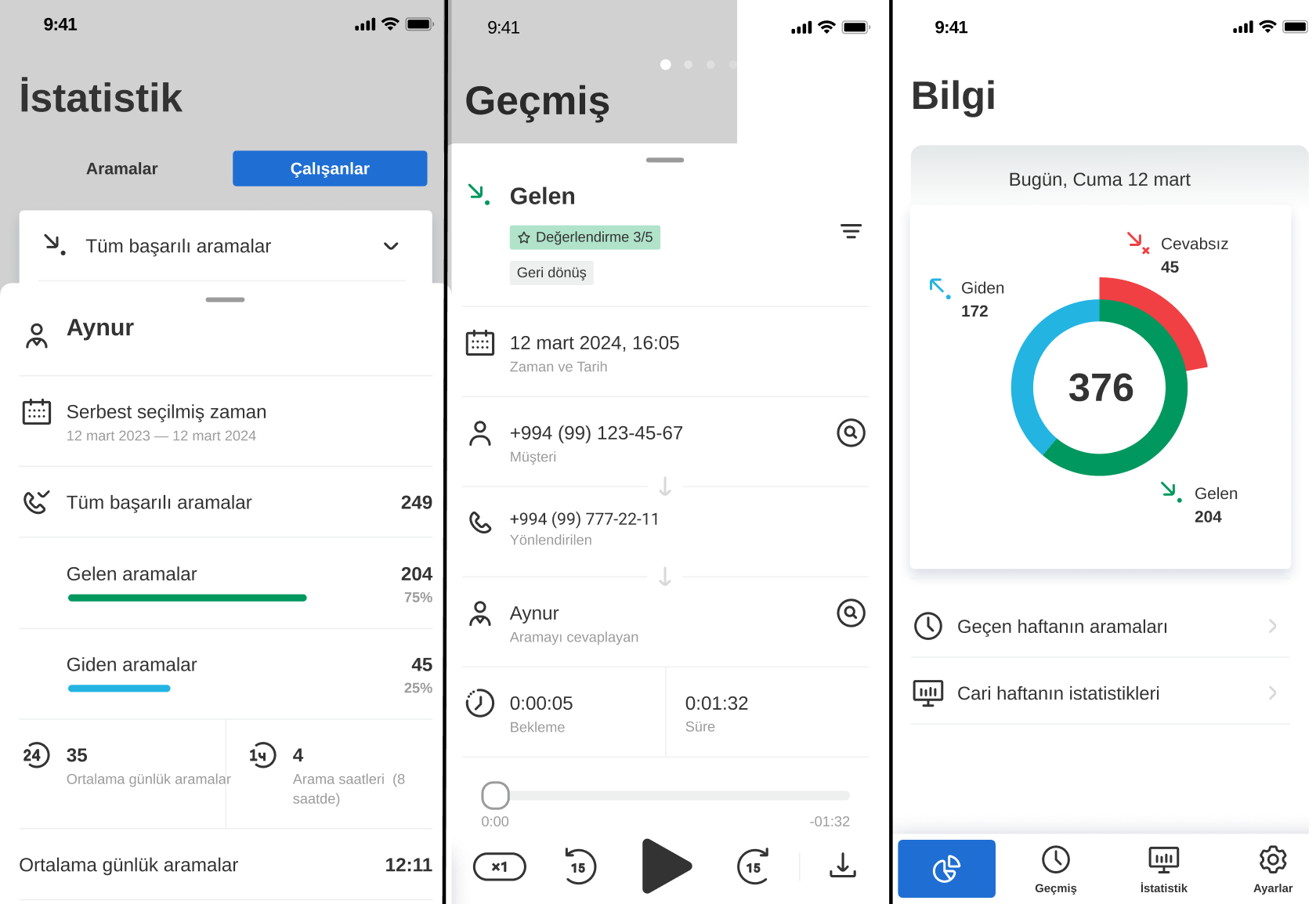Look up the Müşteri number +994 (99) 123-45-67
1316x904 pixels.
tap(851, 432)
